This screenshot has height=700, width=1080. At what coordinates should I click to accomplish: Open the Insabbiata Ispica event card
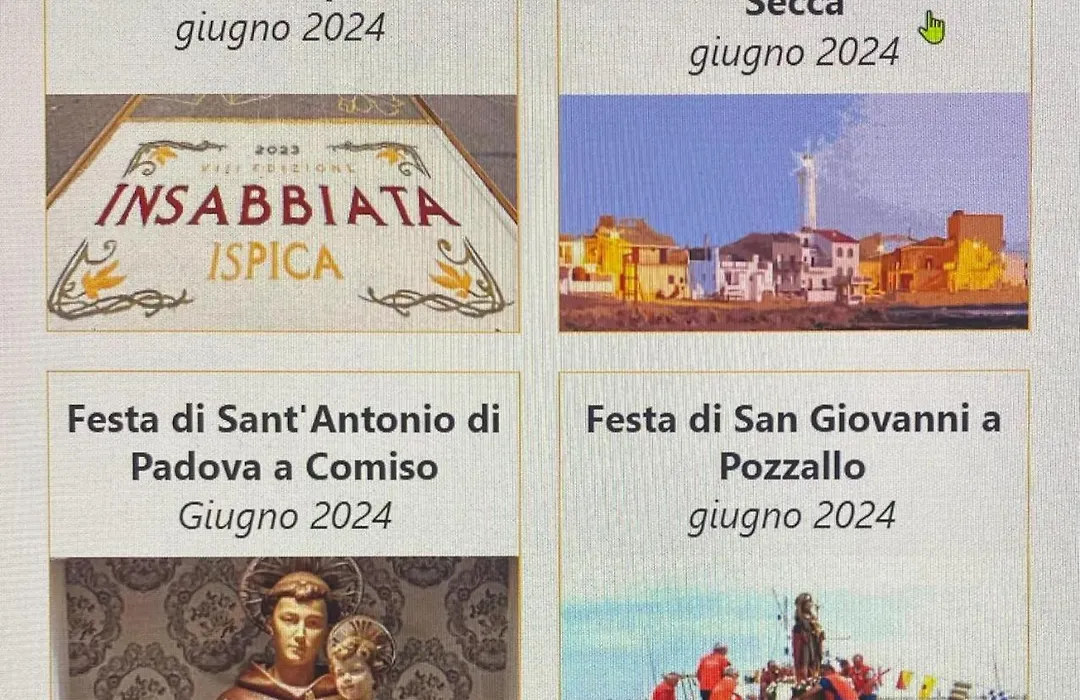tap(282, 212)
